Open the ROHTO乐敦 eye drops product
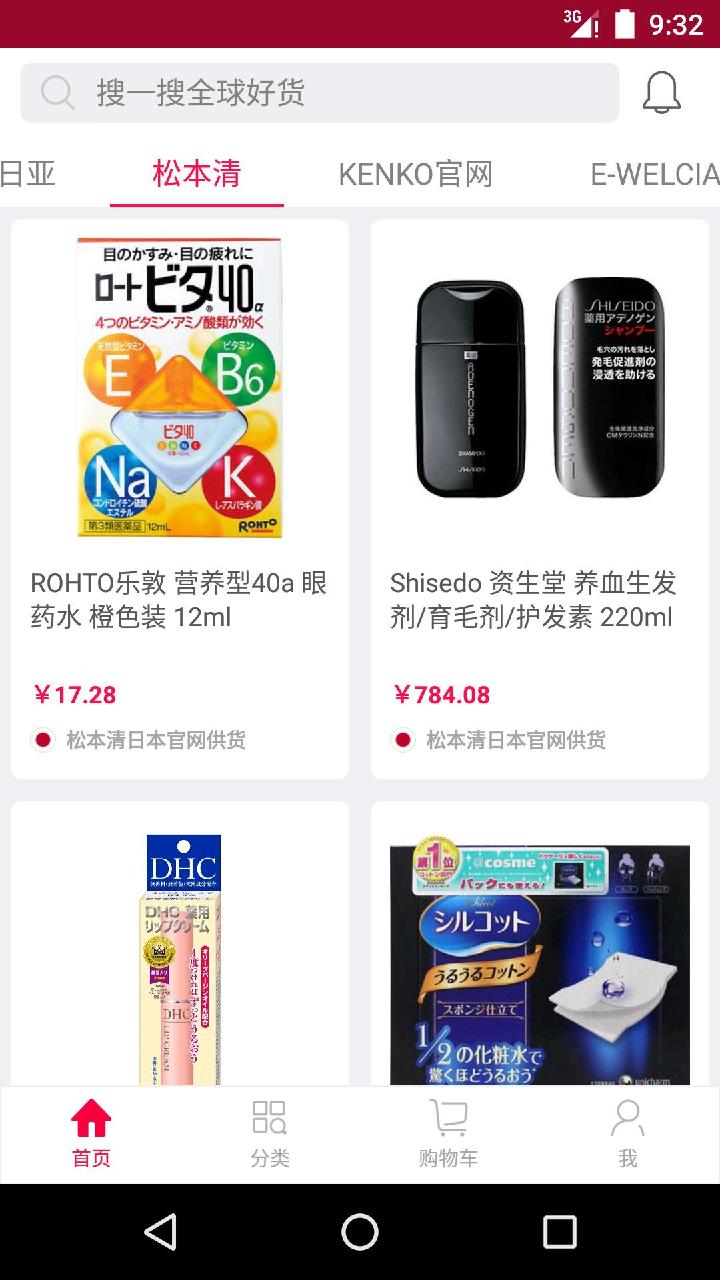This screenshot has height=1280, width=720. click(x=179, y=380)
